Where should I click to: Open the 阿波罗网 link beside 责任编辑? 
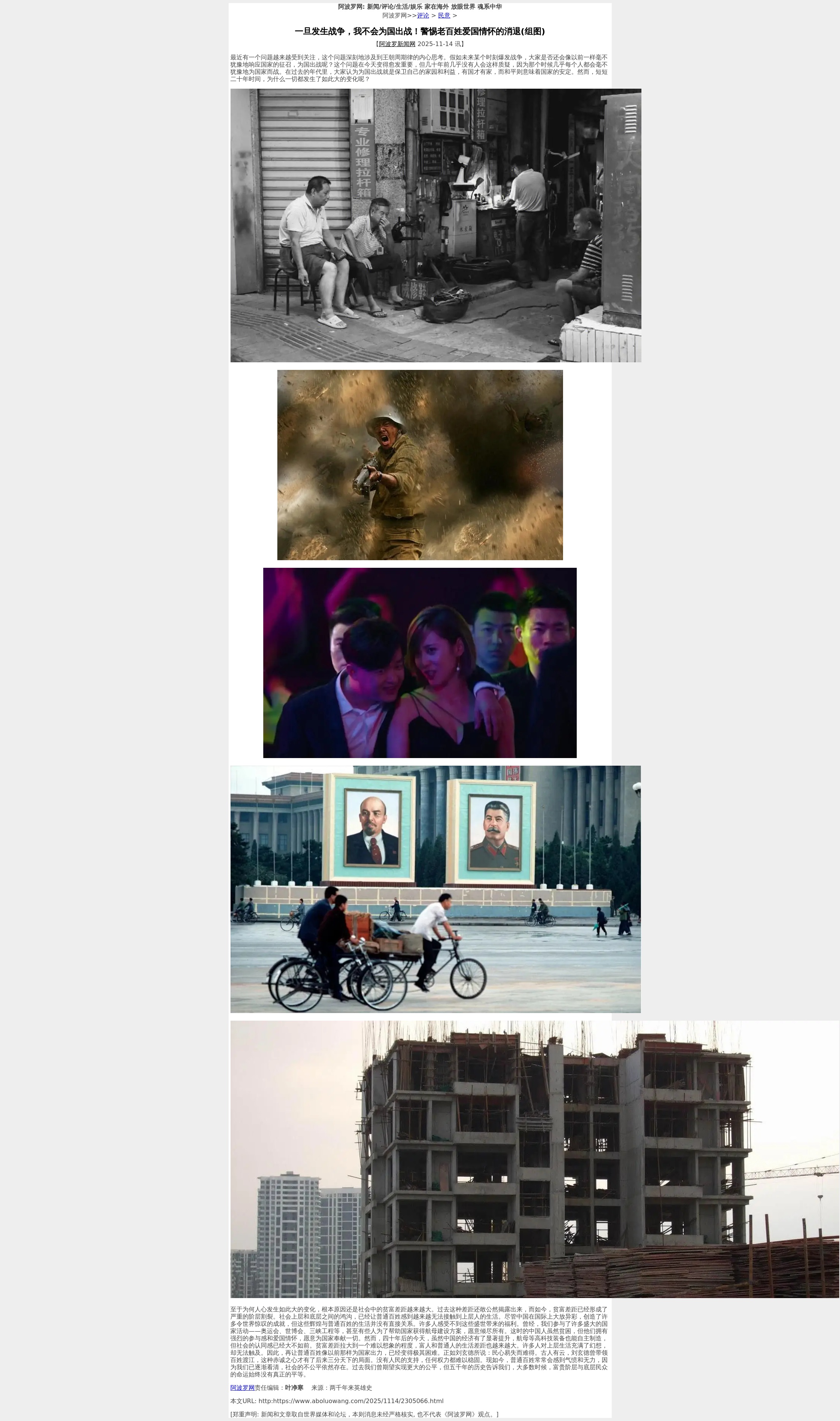[x=242, y=1388]
